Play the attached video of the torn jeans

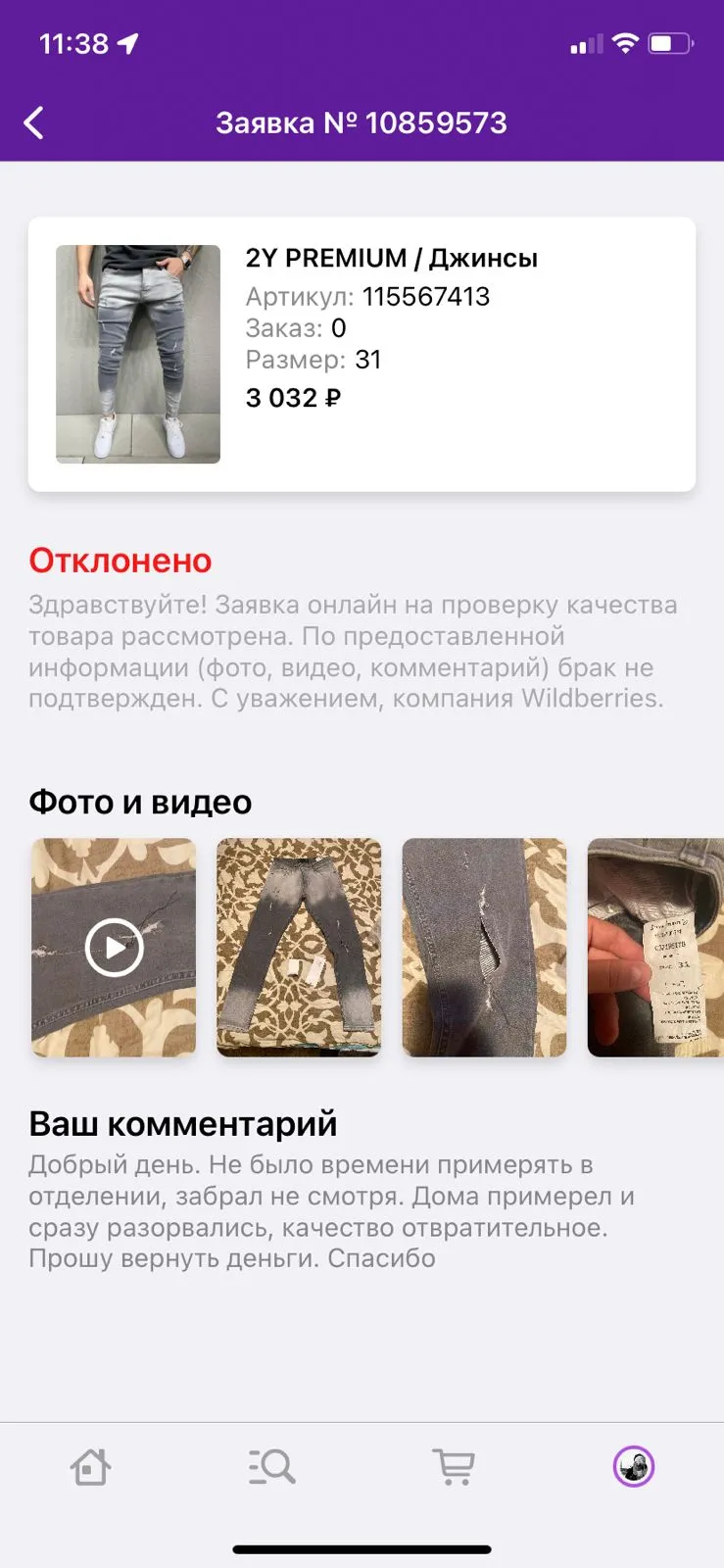[114, 947]
